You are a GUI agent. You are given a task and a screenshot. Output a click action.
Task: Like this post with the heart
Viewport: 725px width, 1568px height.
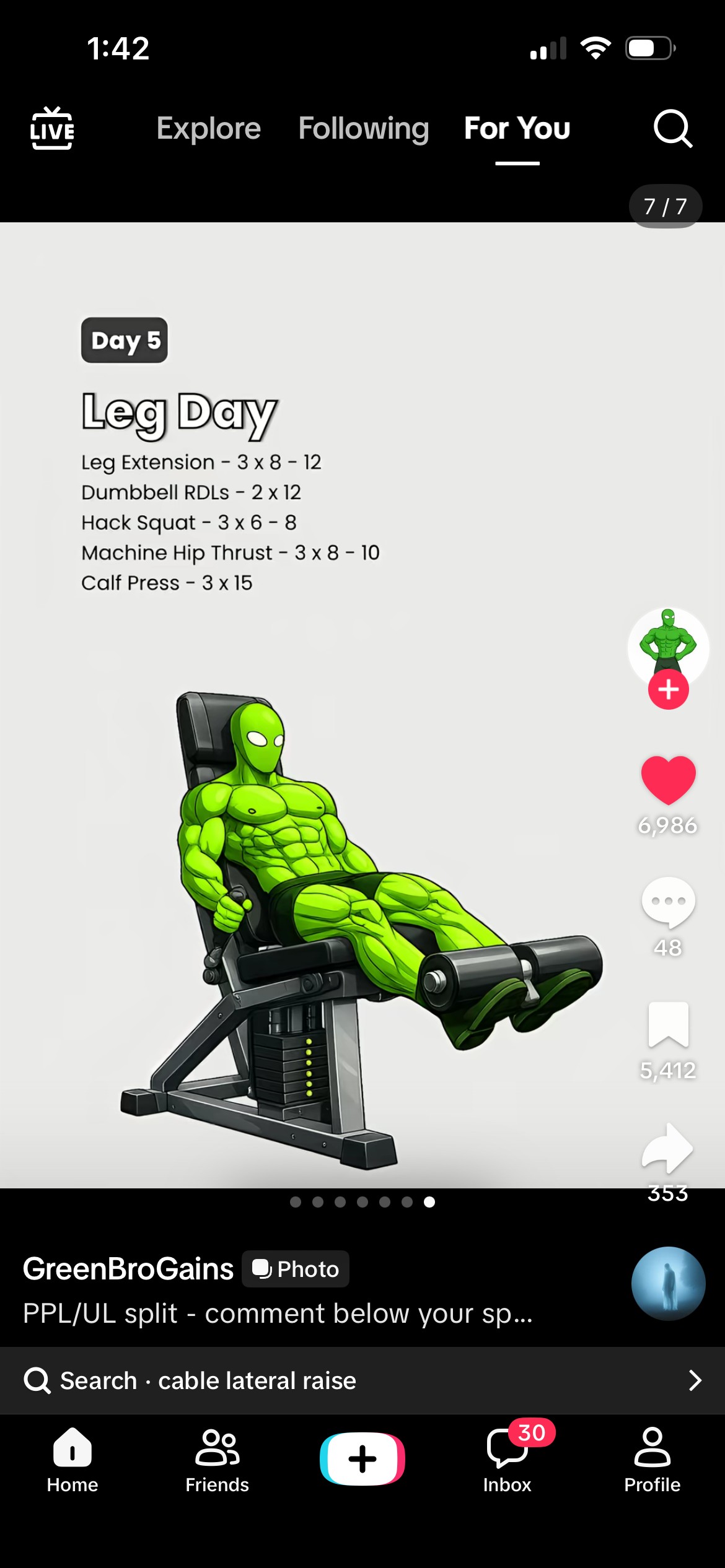pos(668,780)
